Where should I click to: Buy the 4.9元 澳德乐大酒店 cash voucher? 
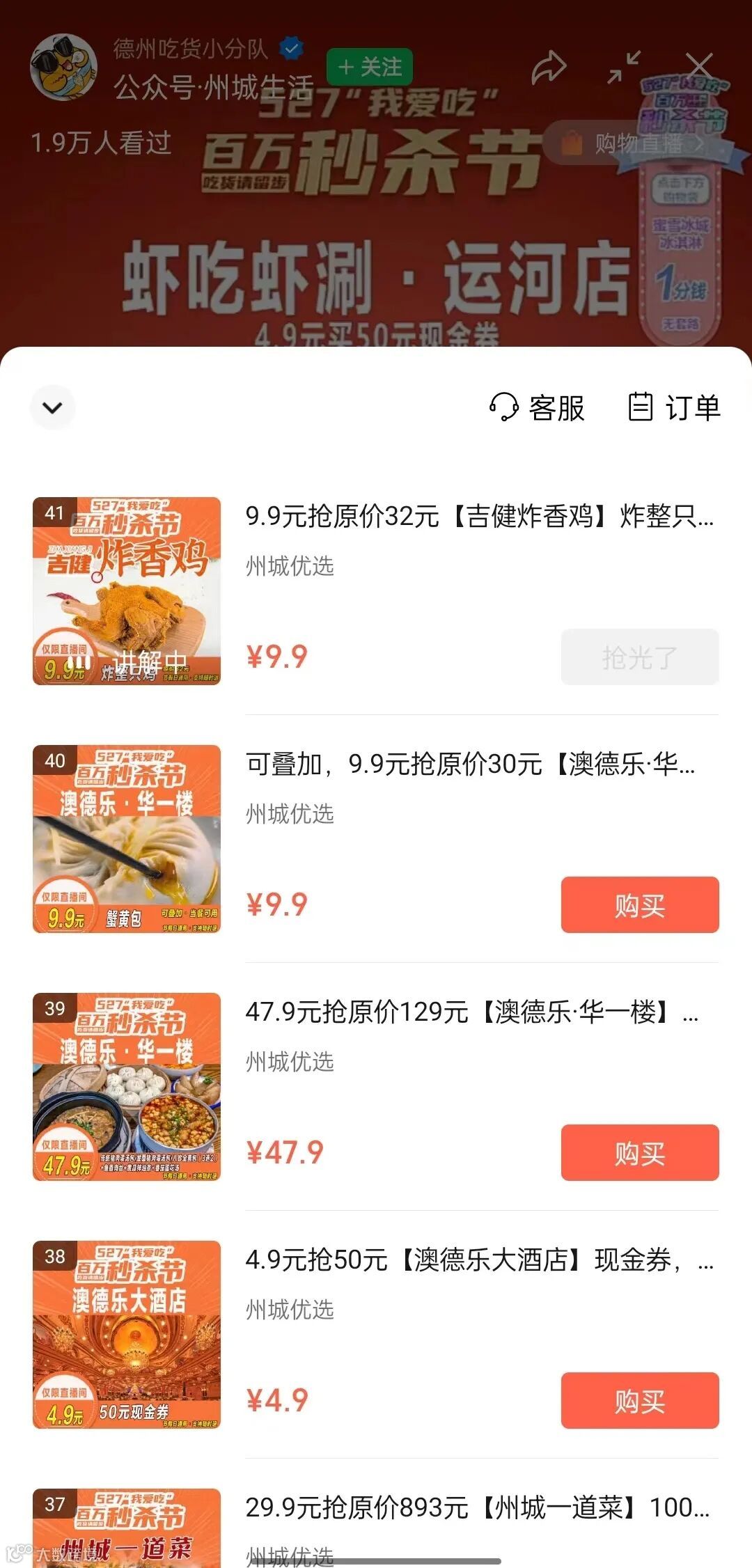639,1400
